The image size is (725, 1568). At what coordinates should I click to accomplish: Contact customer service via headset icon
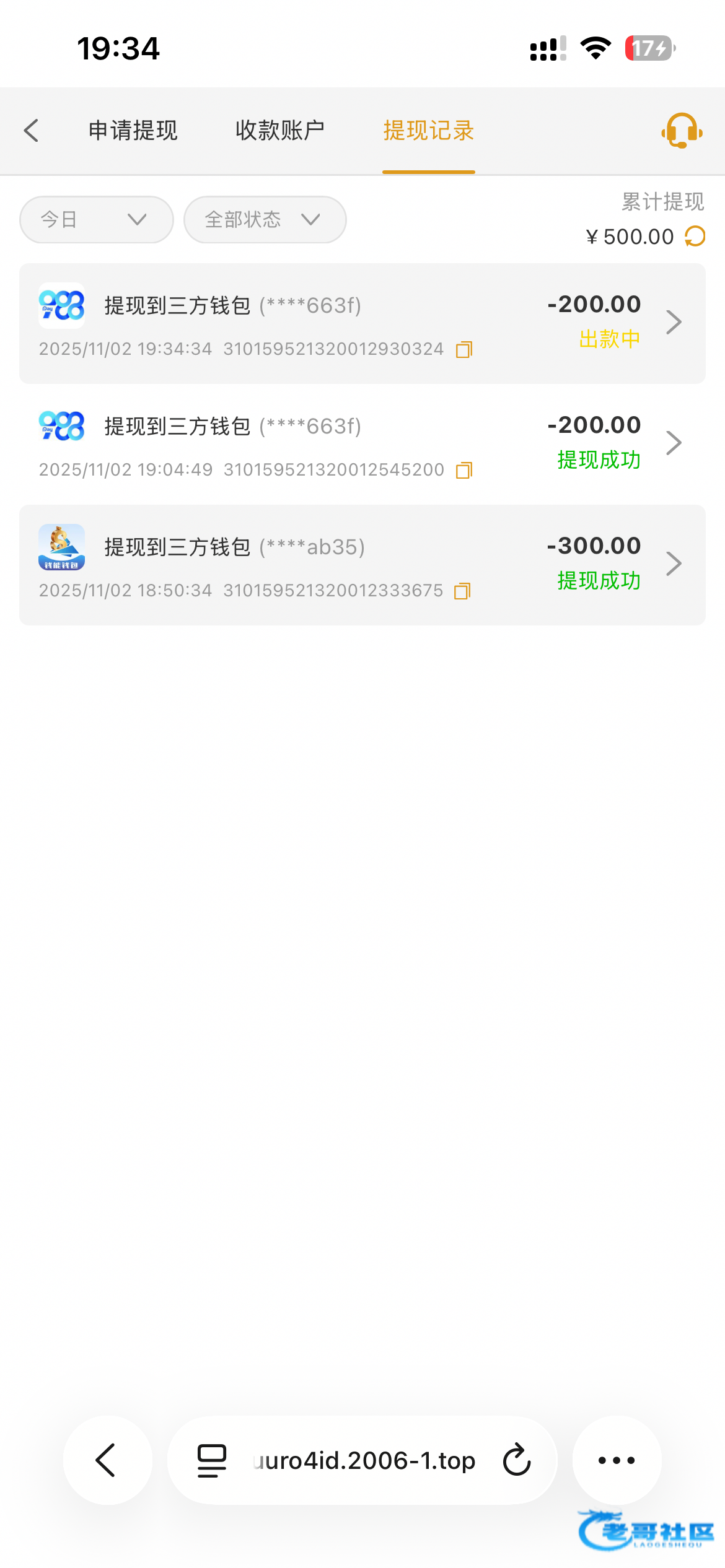tap(682, 131)
